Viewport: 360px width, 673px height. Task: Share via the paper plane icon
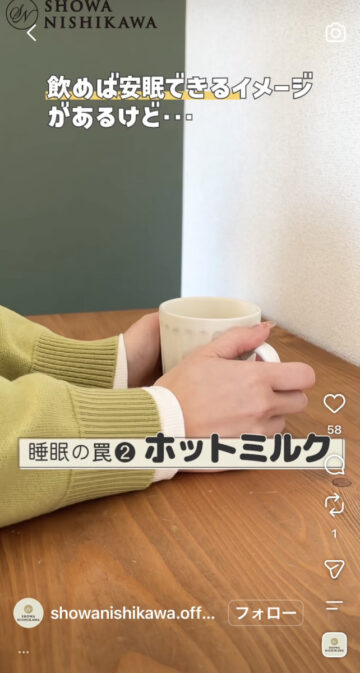click(x=334, y=569)
